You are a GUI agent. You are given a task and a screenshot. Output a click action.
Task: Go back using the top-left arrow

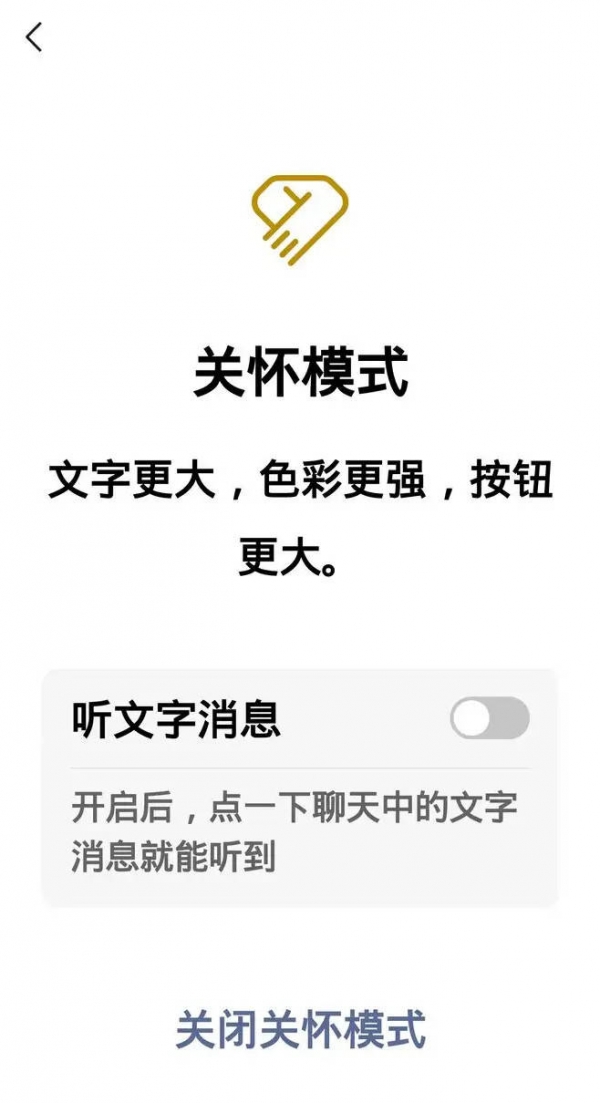34,37
